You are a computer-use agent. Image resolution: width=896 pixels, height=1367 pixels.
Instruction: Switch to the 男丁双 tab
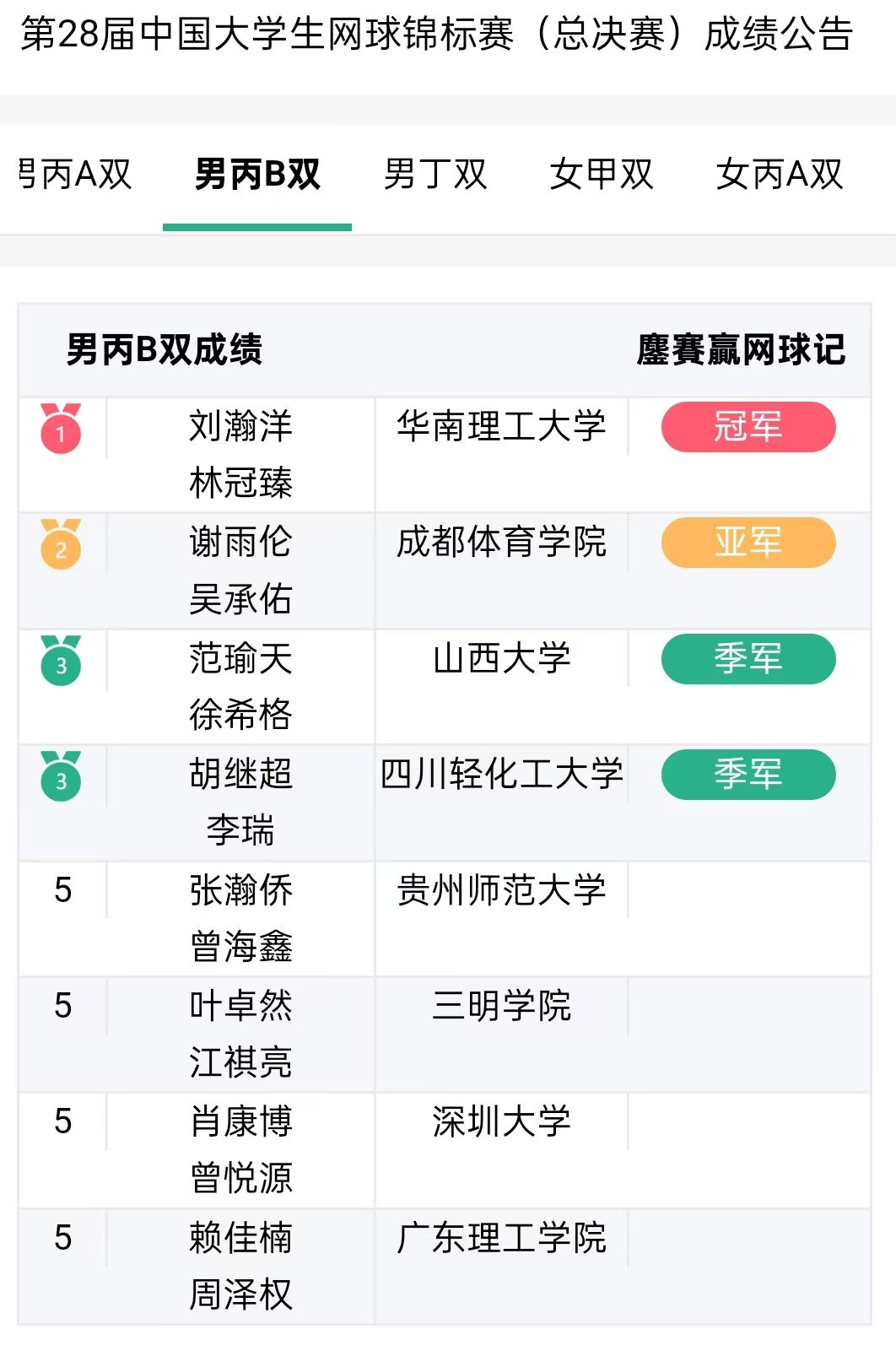435,175
